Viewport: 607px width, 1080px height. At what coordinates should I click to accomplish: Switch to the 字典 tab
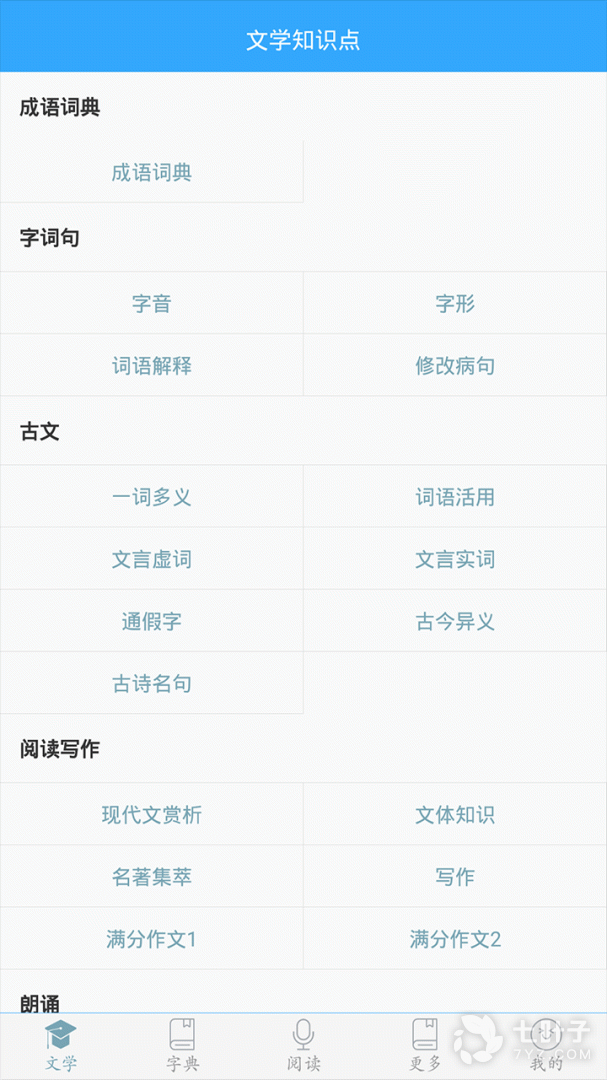183,1046
